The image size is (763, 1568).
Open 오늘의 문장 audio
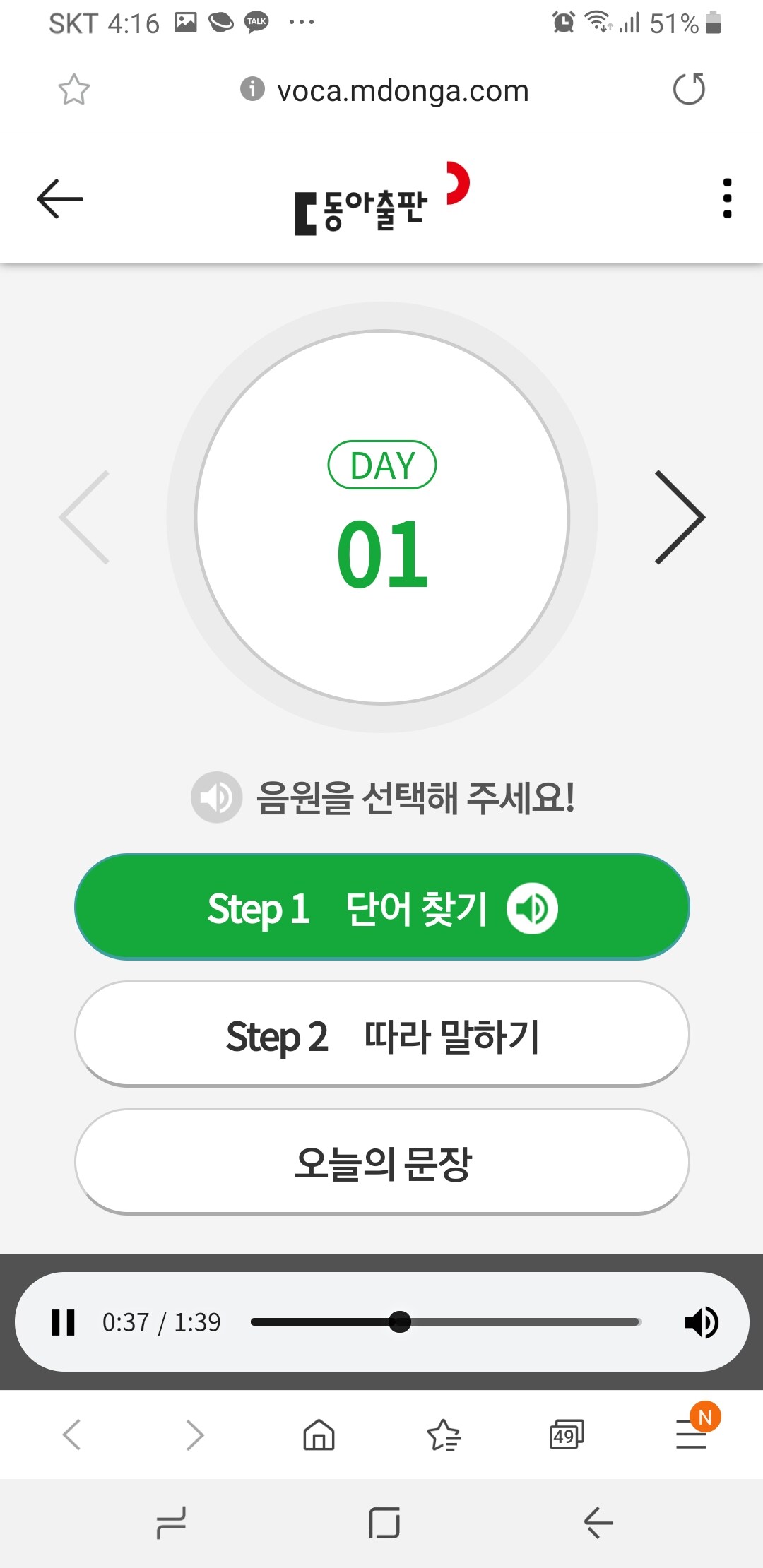[381, 1163]
